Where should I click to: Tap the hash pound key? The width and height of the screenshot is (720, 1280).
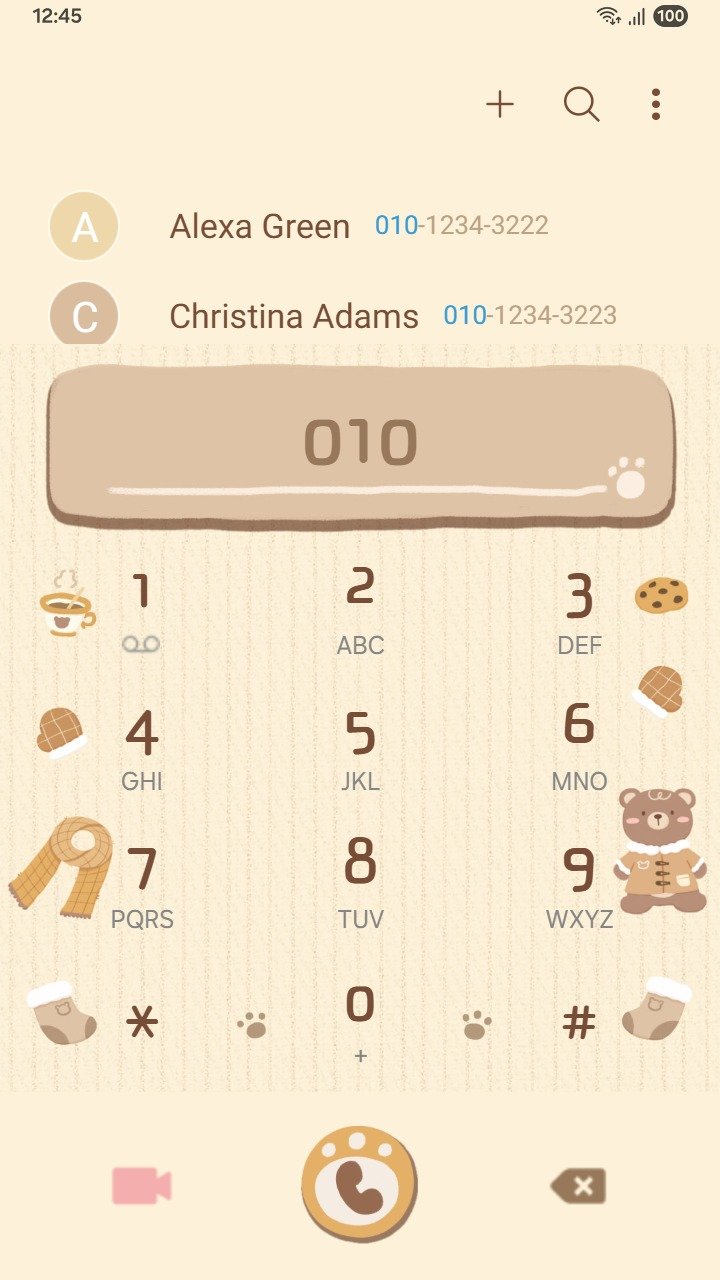(x=579, y=1022)
